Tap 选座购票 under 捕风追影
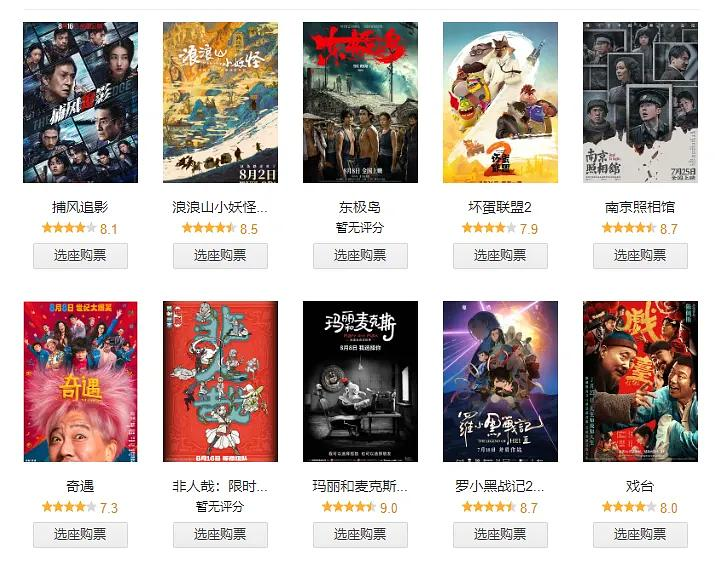Viewport: 720px width, 569px height. point(80,255)
